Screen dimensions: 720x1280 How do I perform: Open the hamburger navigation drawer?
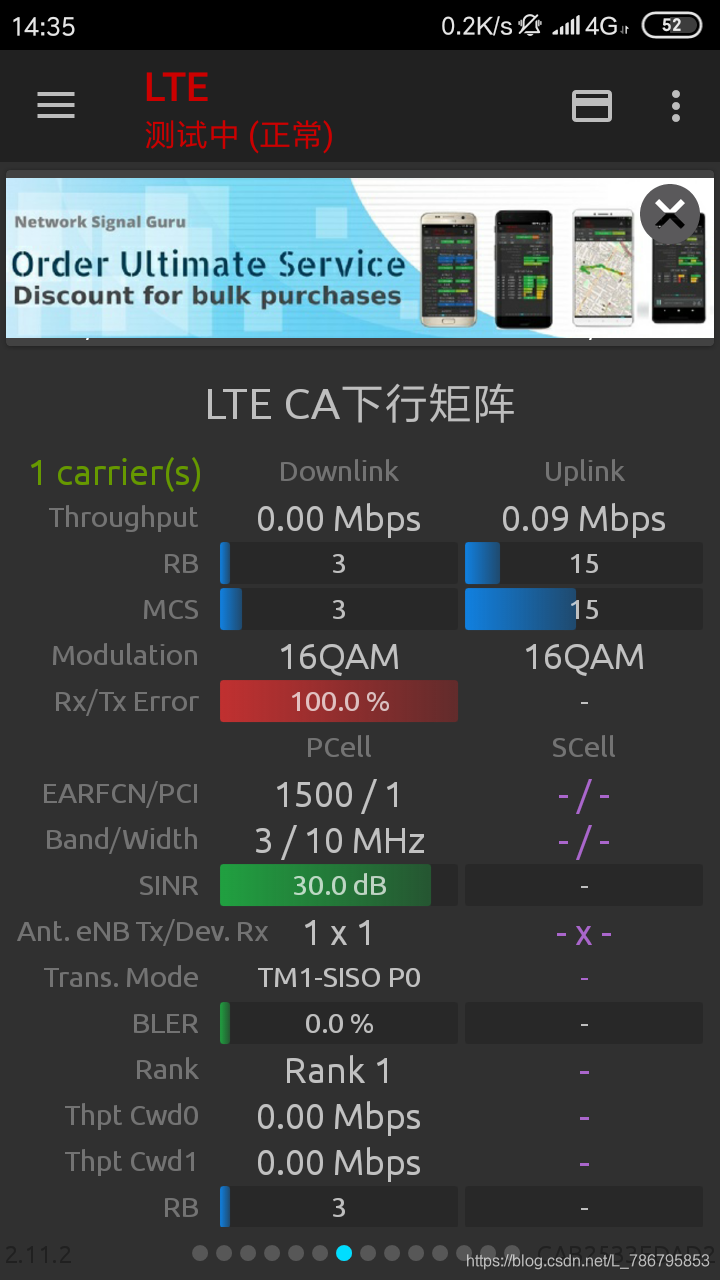[56, 106]
